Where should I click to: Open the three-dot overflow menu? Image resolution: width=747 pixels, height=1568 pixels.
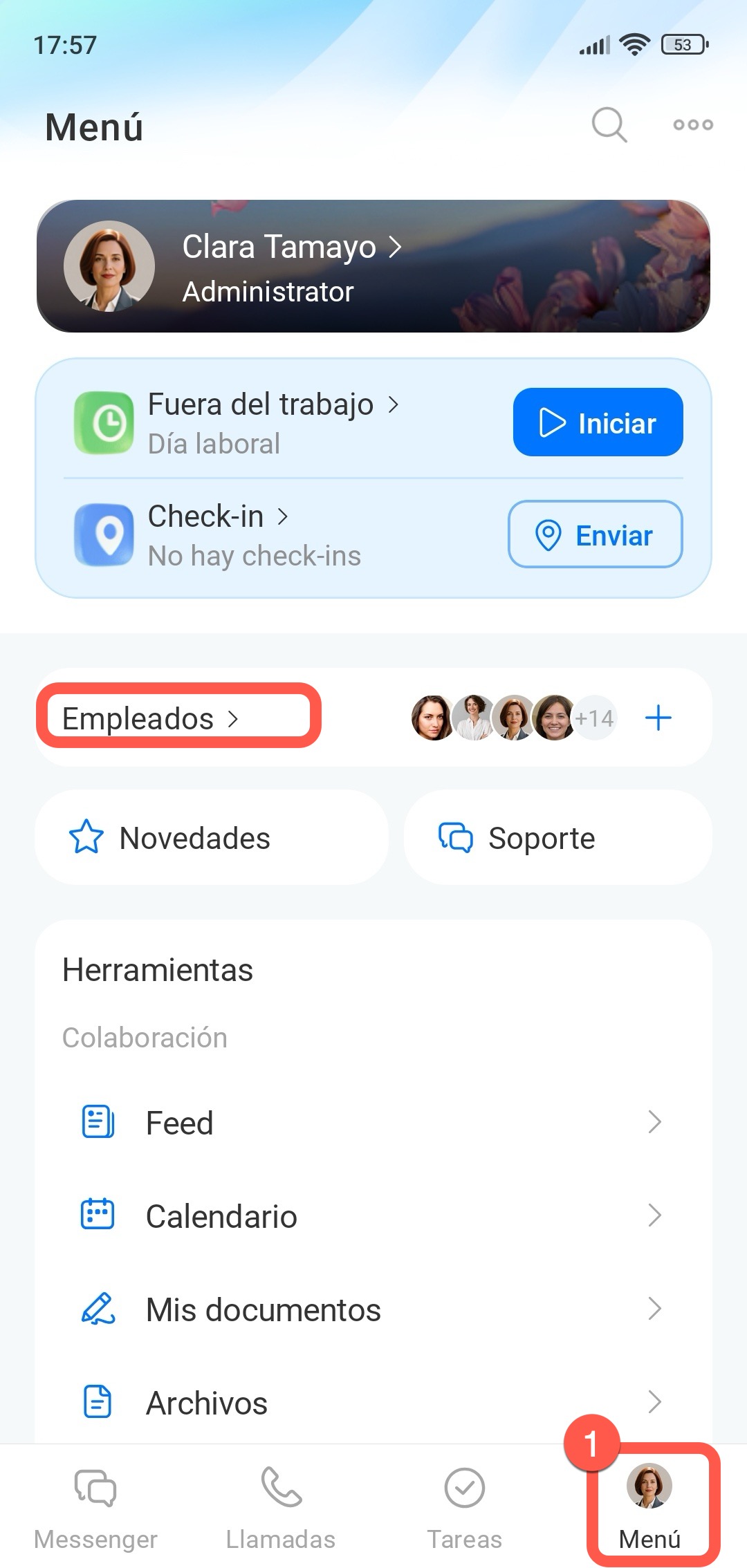pyautogui.click(x=693, y=125)
